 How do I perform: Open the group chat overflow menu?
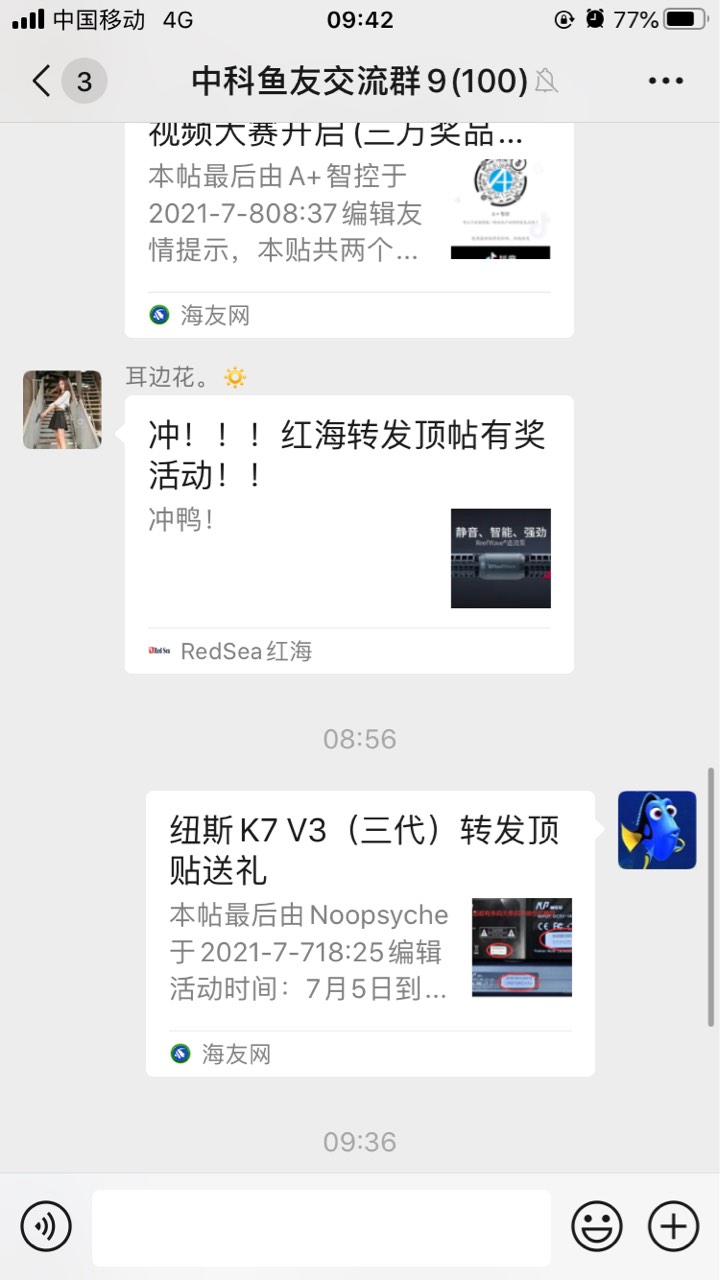pos(664,81)
